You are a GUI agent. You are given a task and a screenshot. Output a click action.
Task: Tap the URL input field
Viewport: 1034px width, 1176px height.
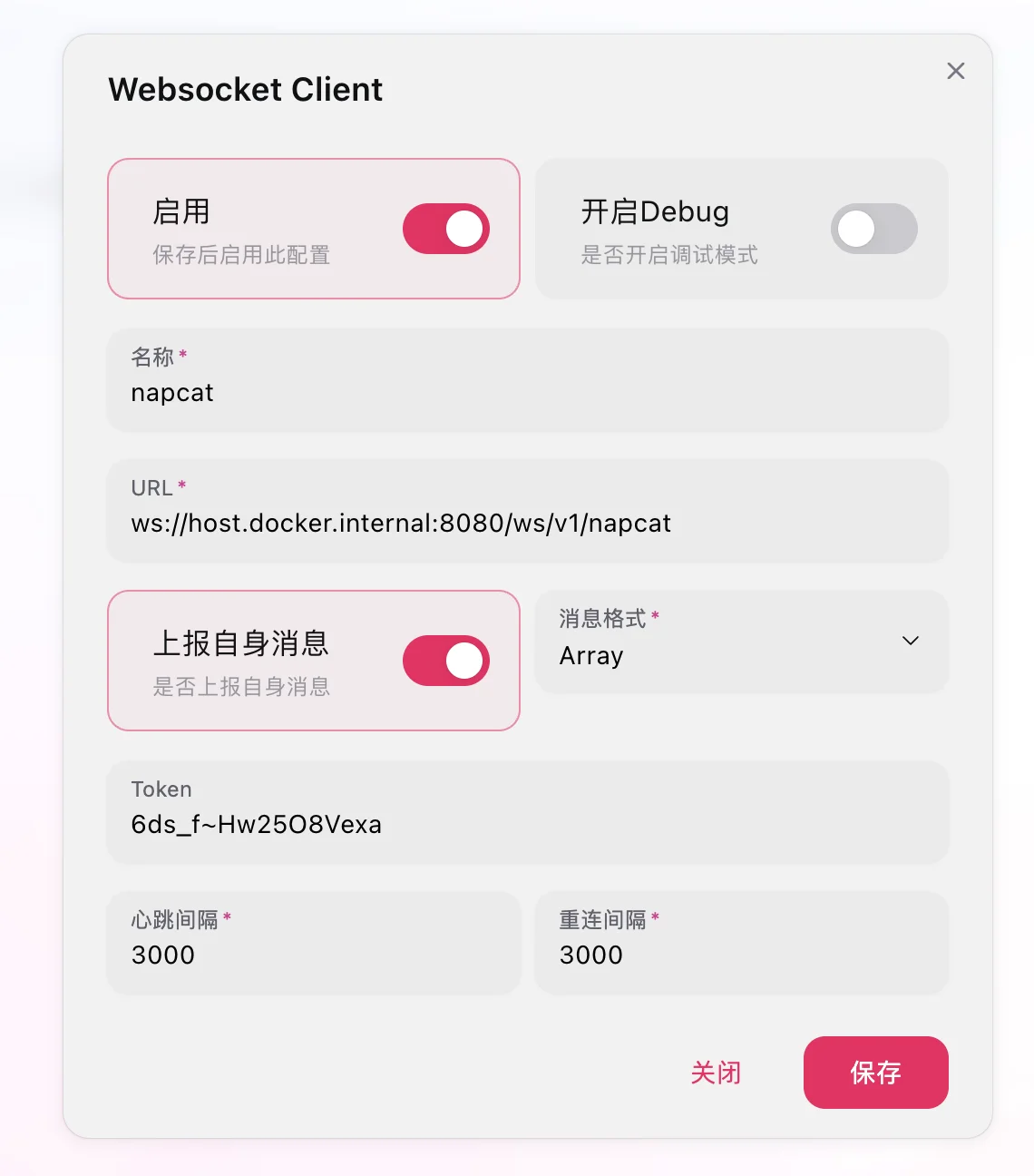point(526,524)
